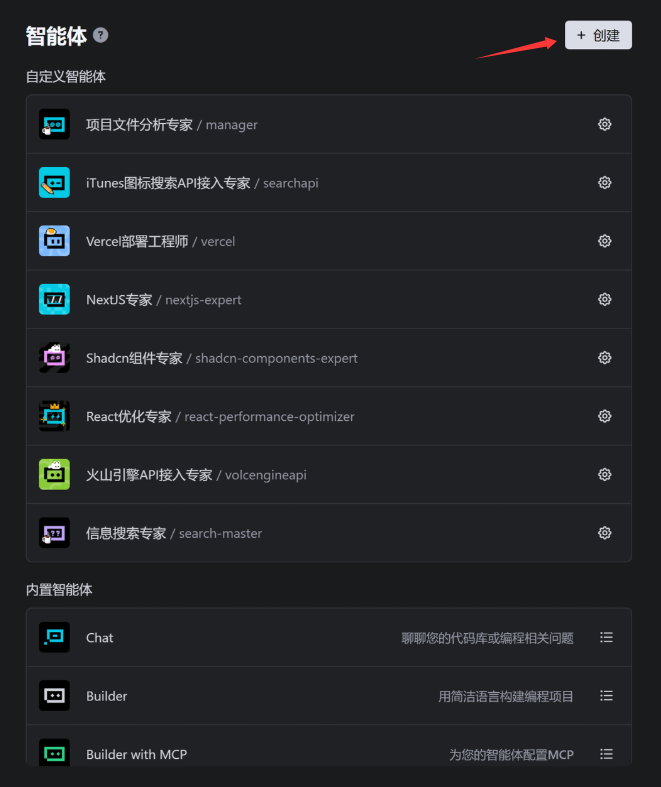Tap the 创建 button
661x787 pixels.
pos(598,35)
